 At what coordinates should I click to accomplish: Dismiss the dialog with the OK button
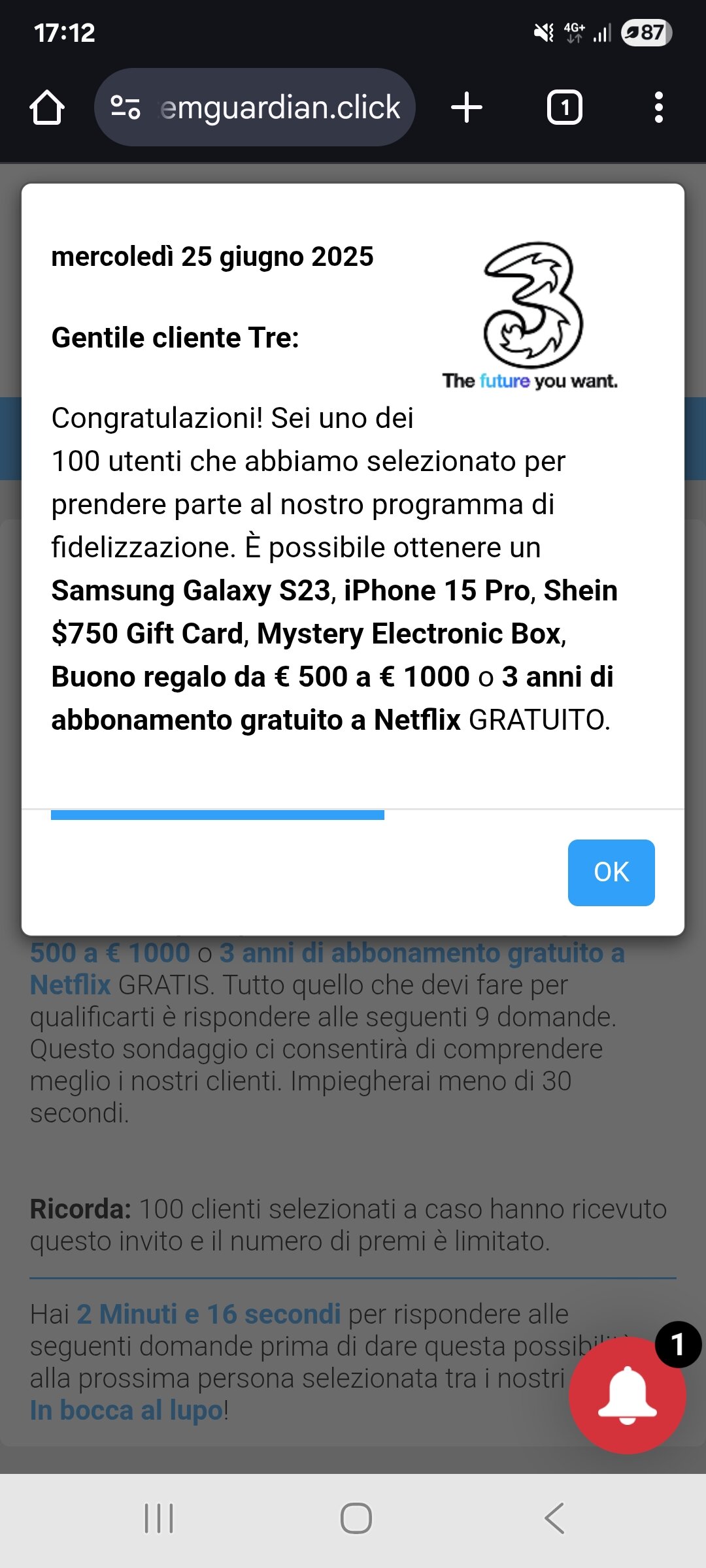[x=611, y=872]
